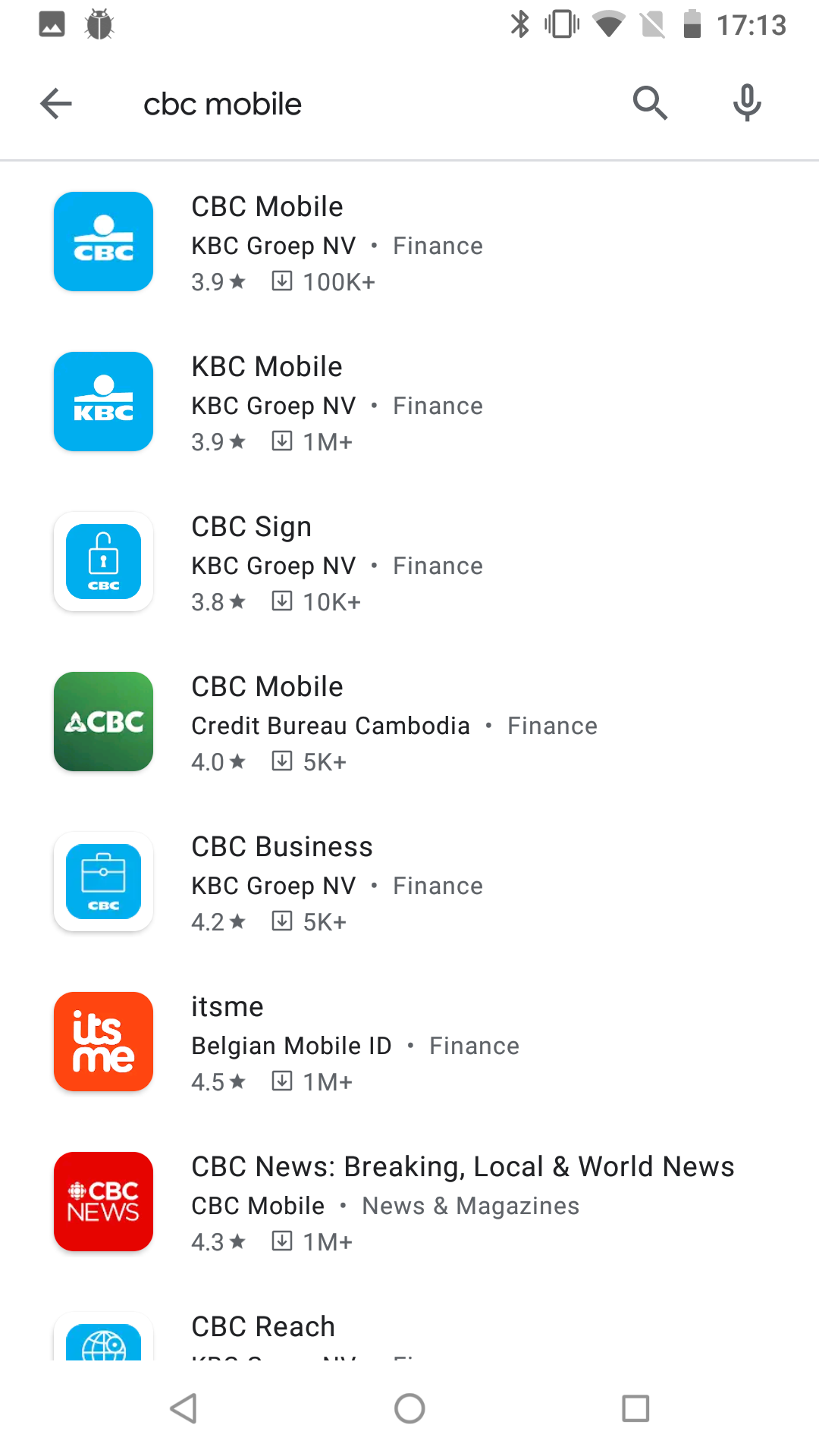This screenshot has width=819, height=1456.
Task: Open recent apps overview
Action: [635, 1409]
